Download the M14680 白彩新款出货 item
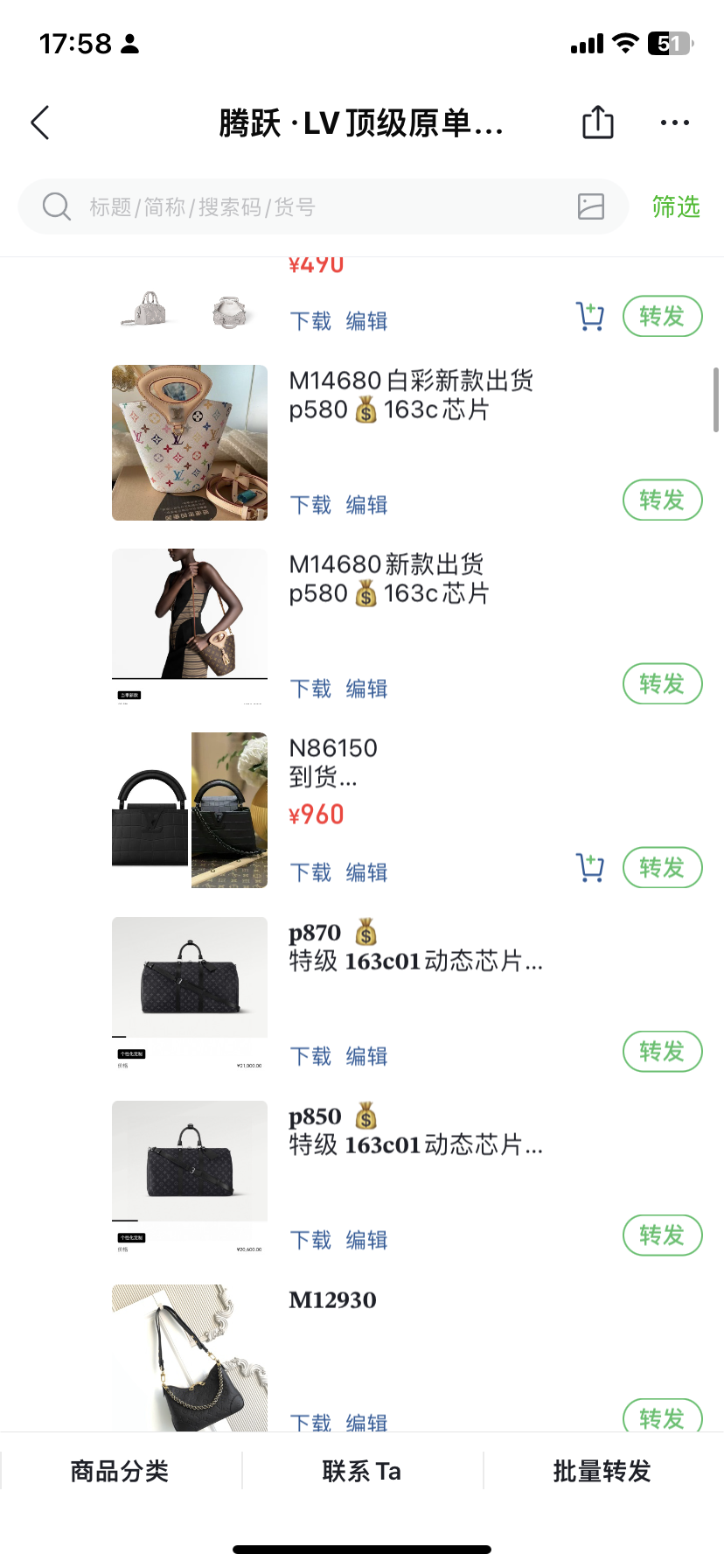Image resolution: width=724 pixels, height=1568 pixels. pos(310,505)
